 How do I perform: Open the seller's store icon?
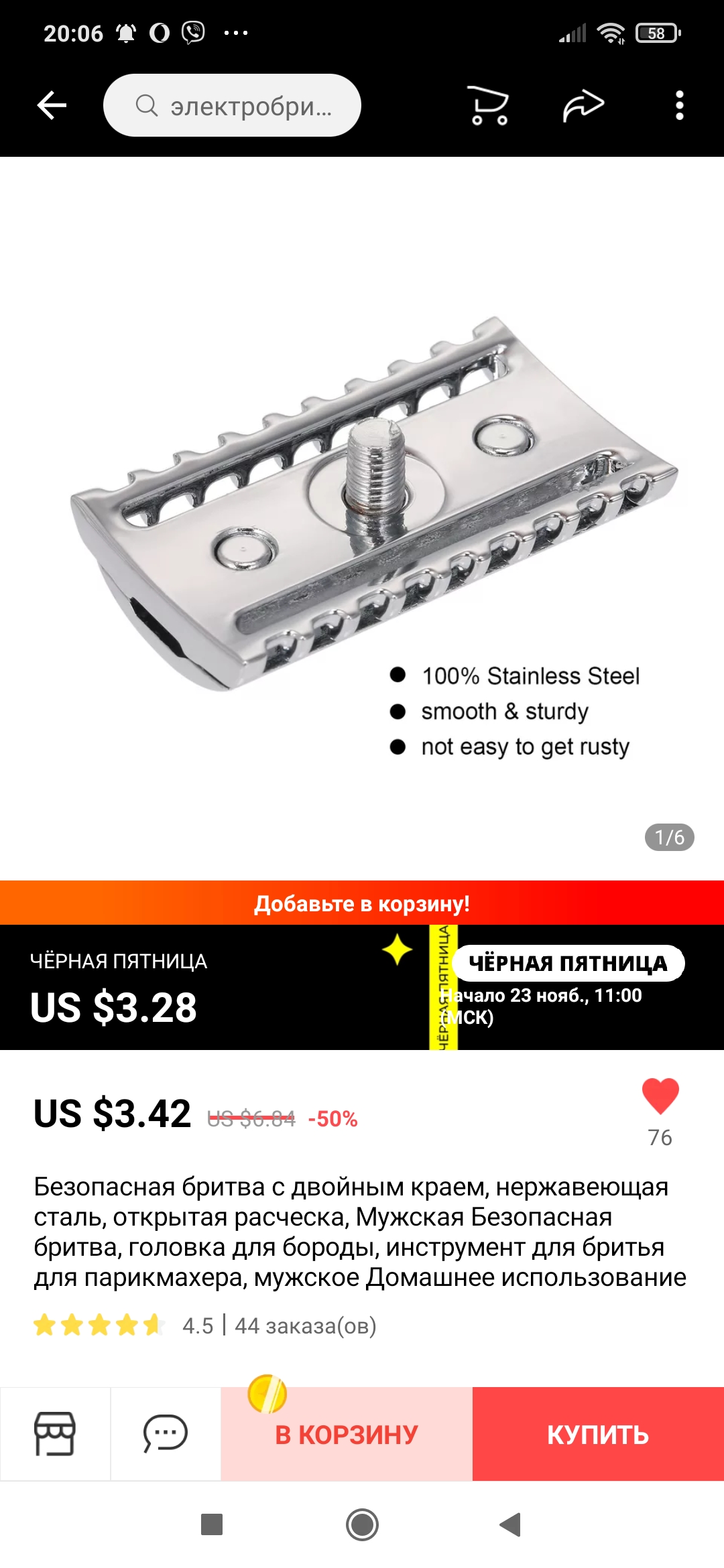pos(55,1434)
